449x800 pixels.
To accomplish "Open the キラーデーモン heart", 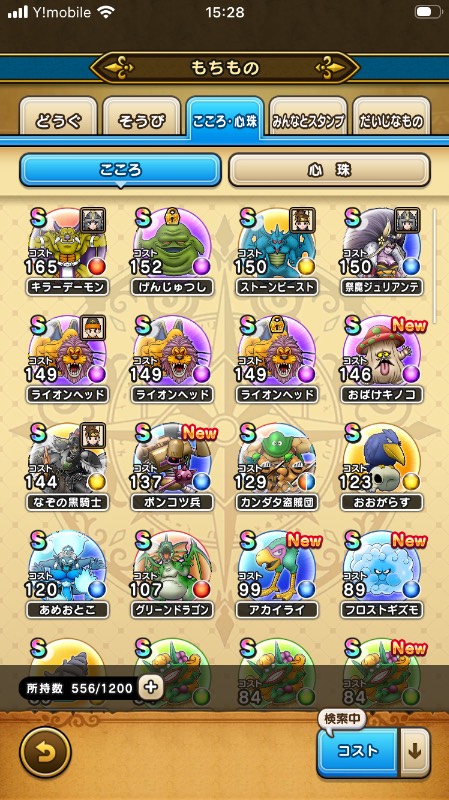I will 67,252.
